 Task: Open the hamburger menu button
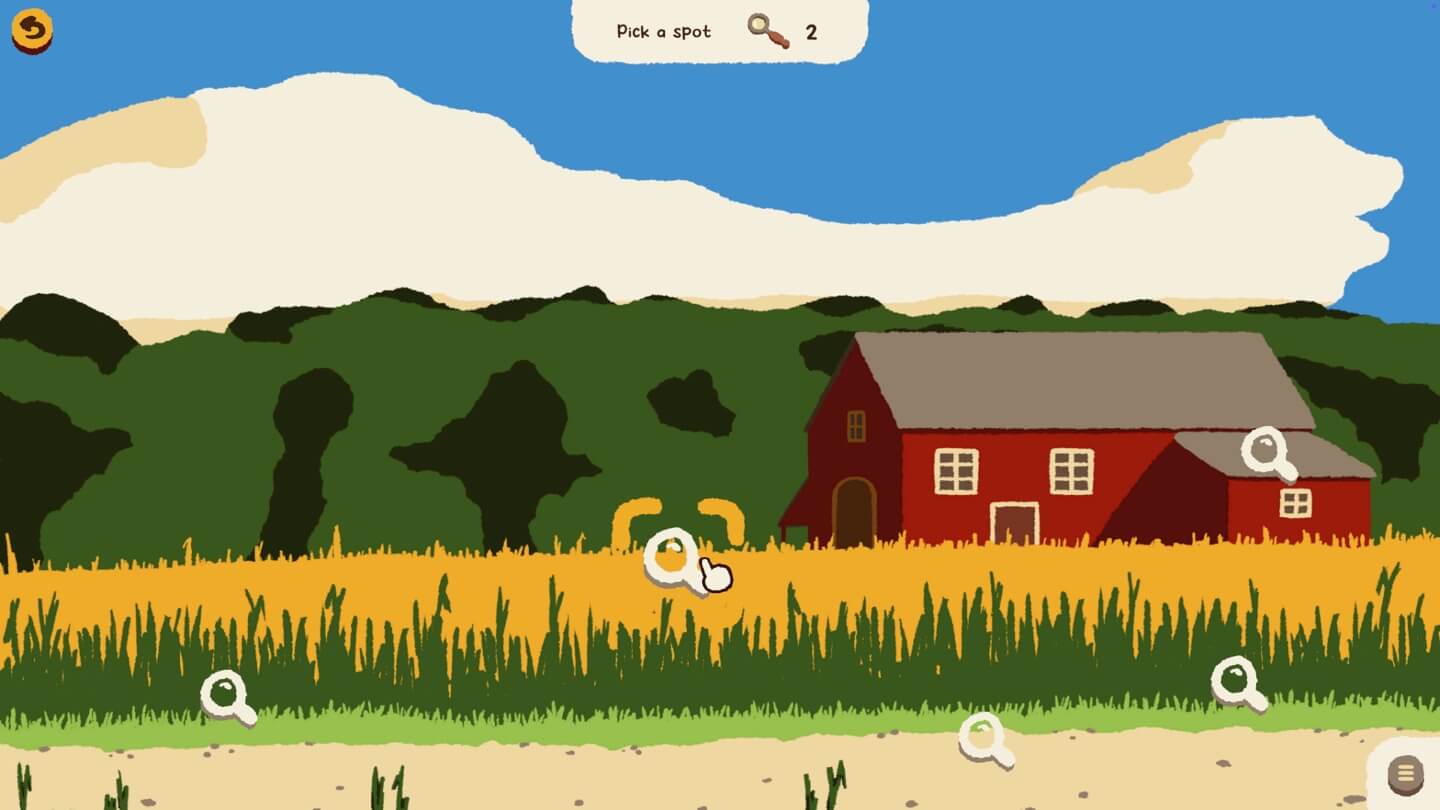1405,773
